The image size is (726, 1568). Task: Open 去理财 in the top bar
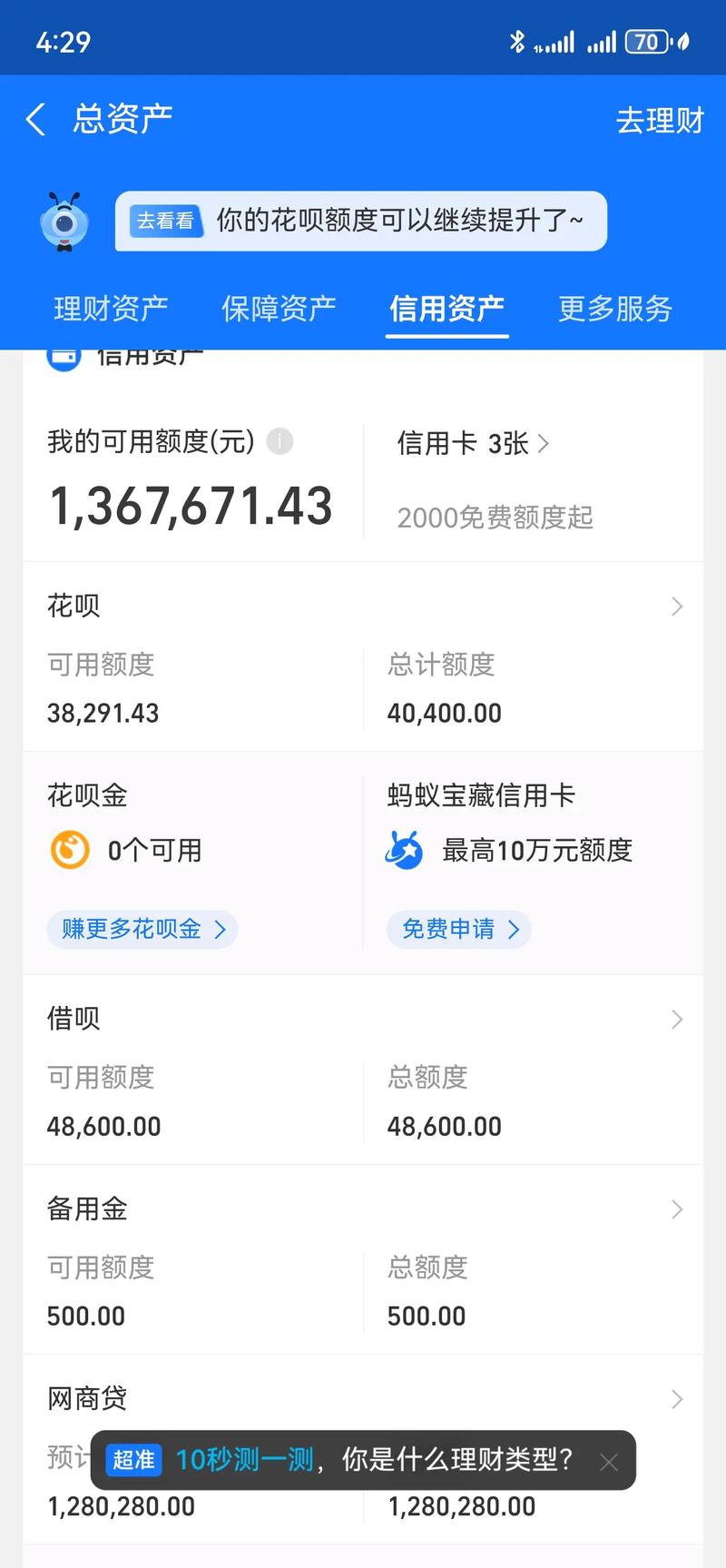(659, 120)
